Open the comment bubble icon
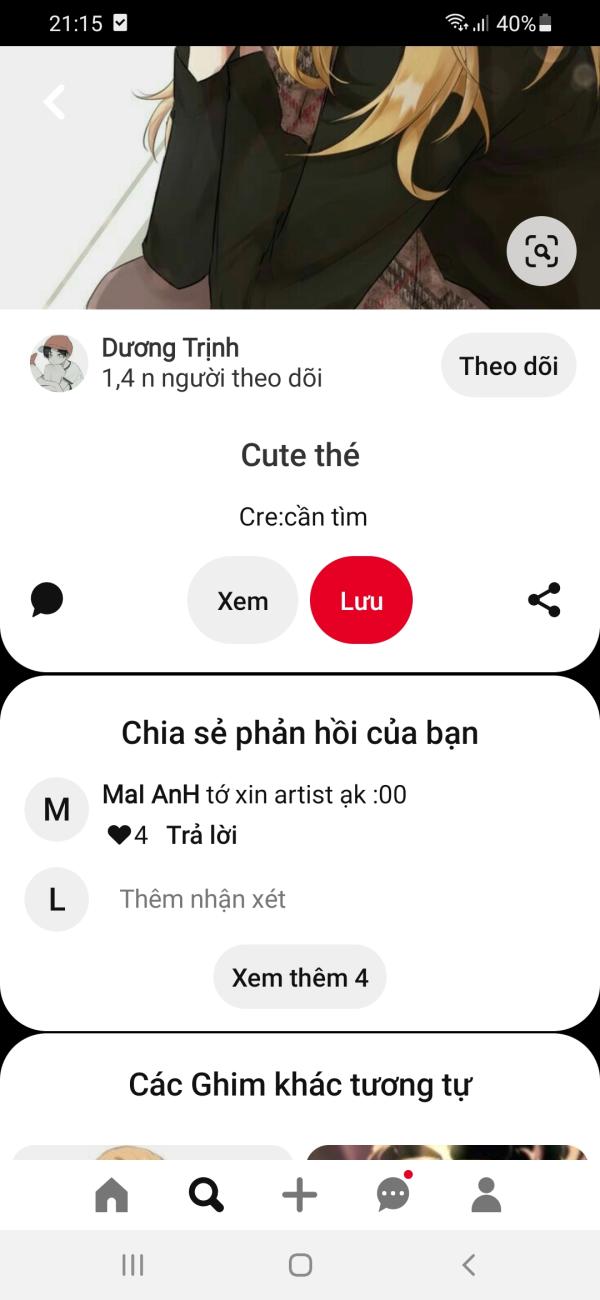 [x=47, y=600]
